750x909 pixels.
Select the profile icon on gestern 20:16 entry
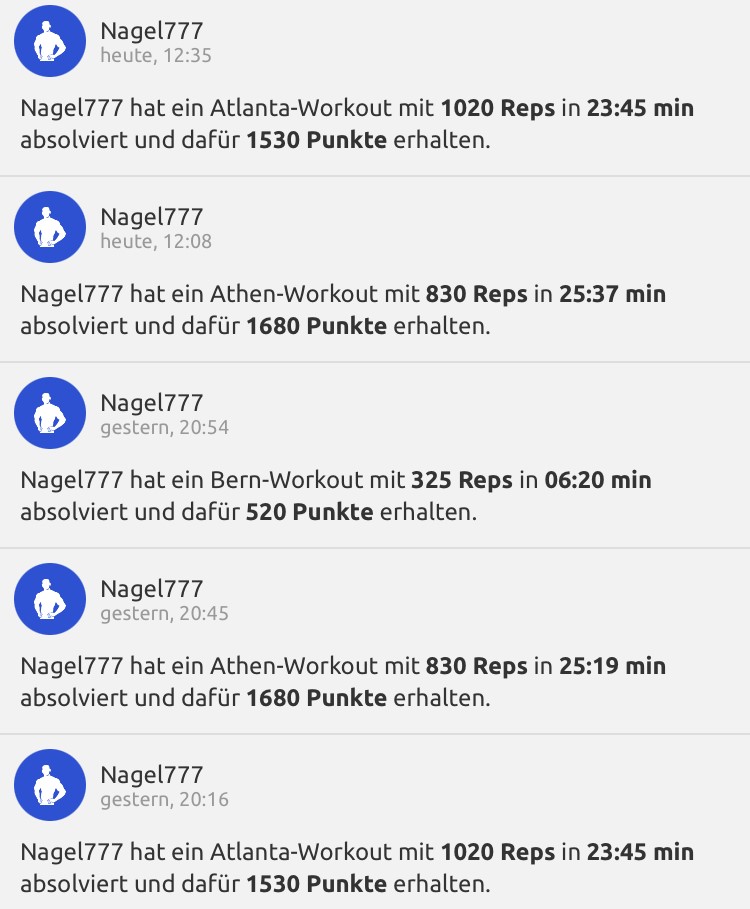[50, 785]
